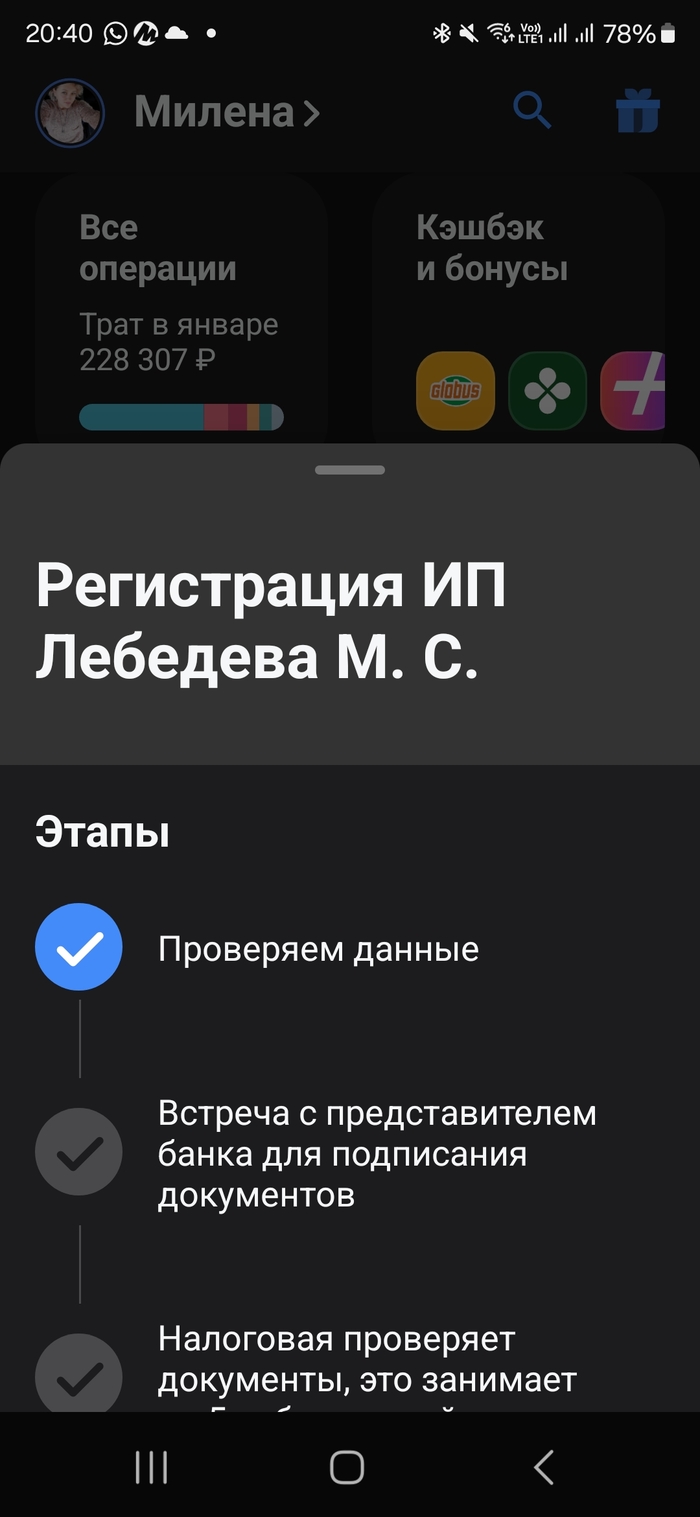Open Милена profile
700x1517 pixels.
[225, 112]
